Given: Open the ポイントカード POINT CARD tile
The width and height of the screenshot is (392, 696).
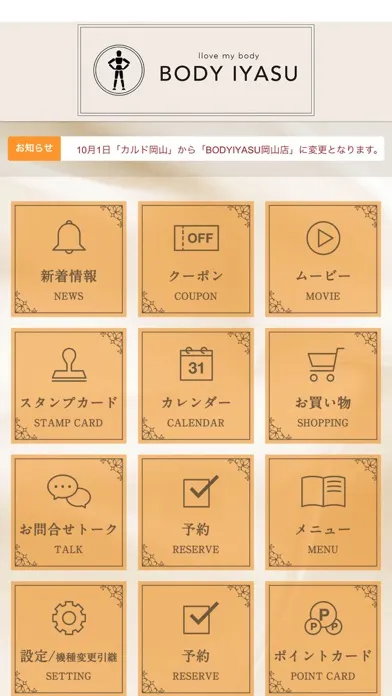Looking at the screenshot, I should pyautogui.click(x=323, y=639).
